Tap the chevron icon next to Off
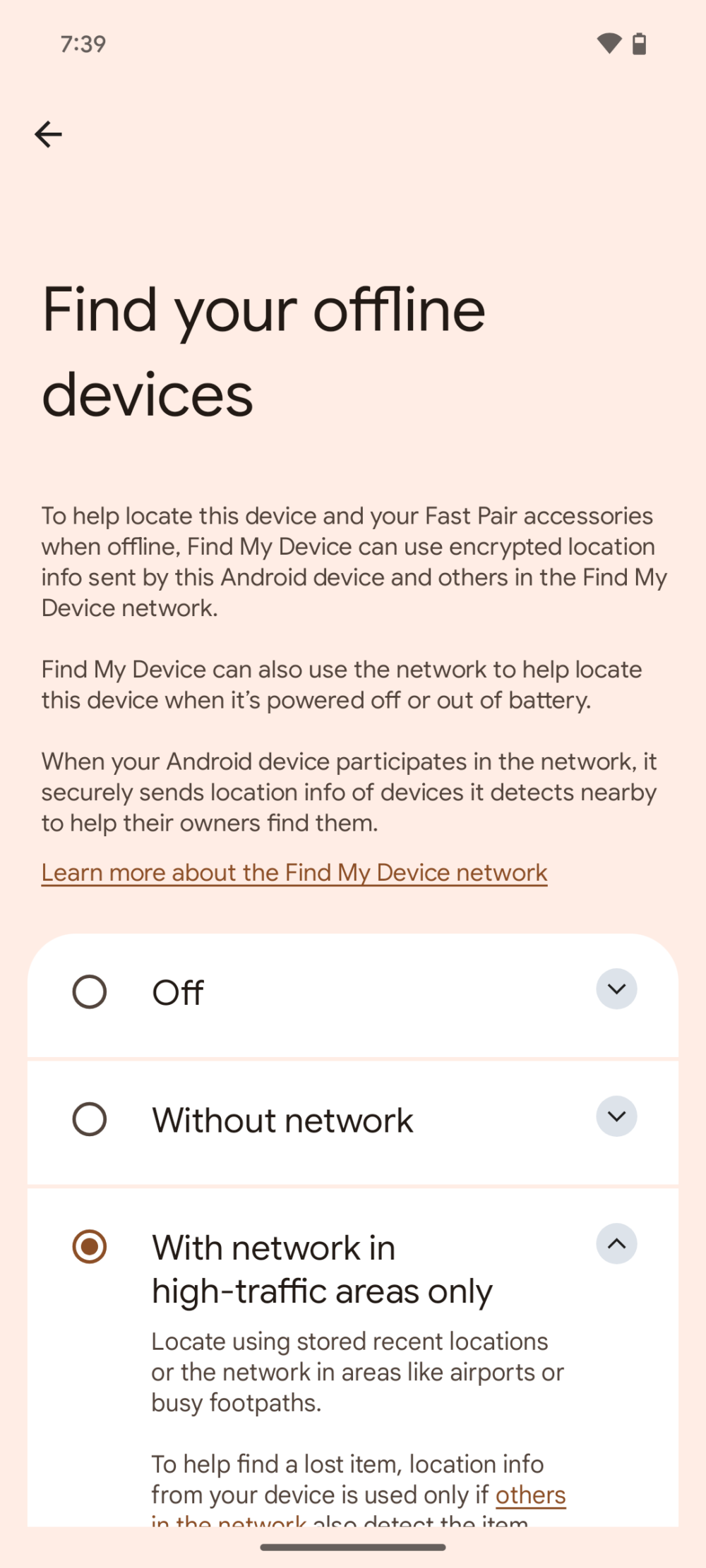This screenshot has height=1568, width=706. (x=616, y=989)
